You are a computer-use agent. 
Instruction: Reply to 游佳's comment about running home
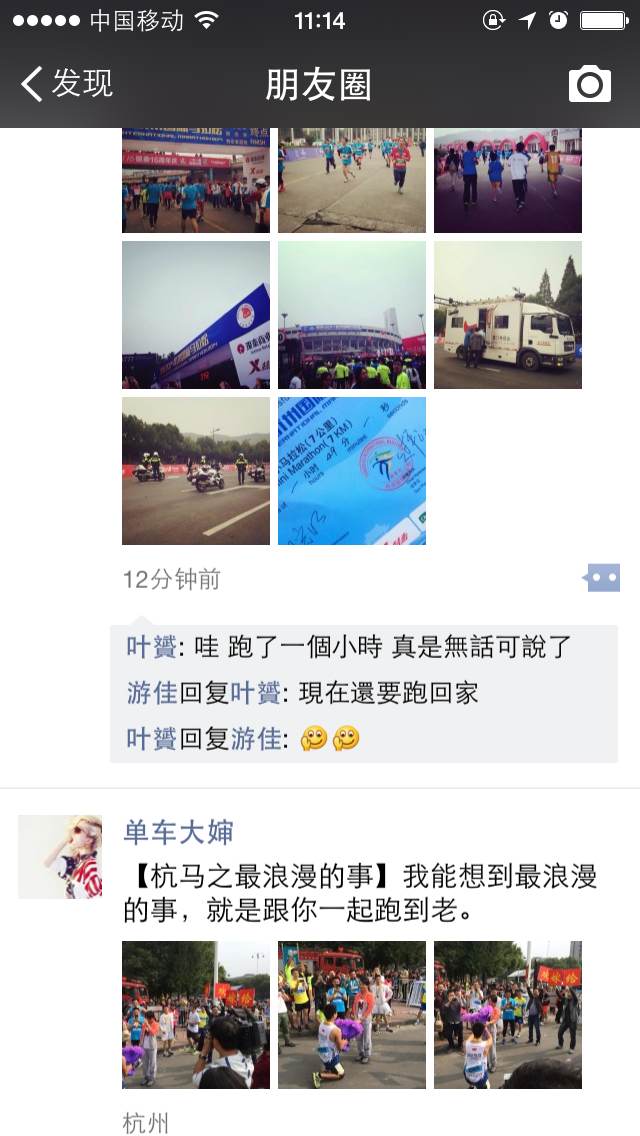tap(364, 693)
